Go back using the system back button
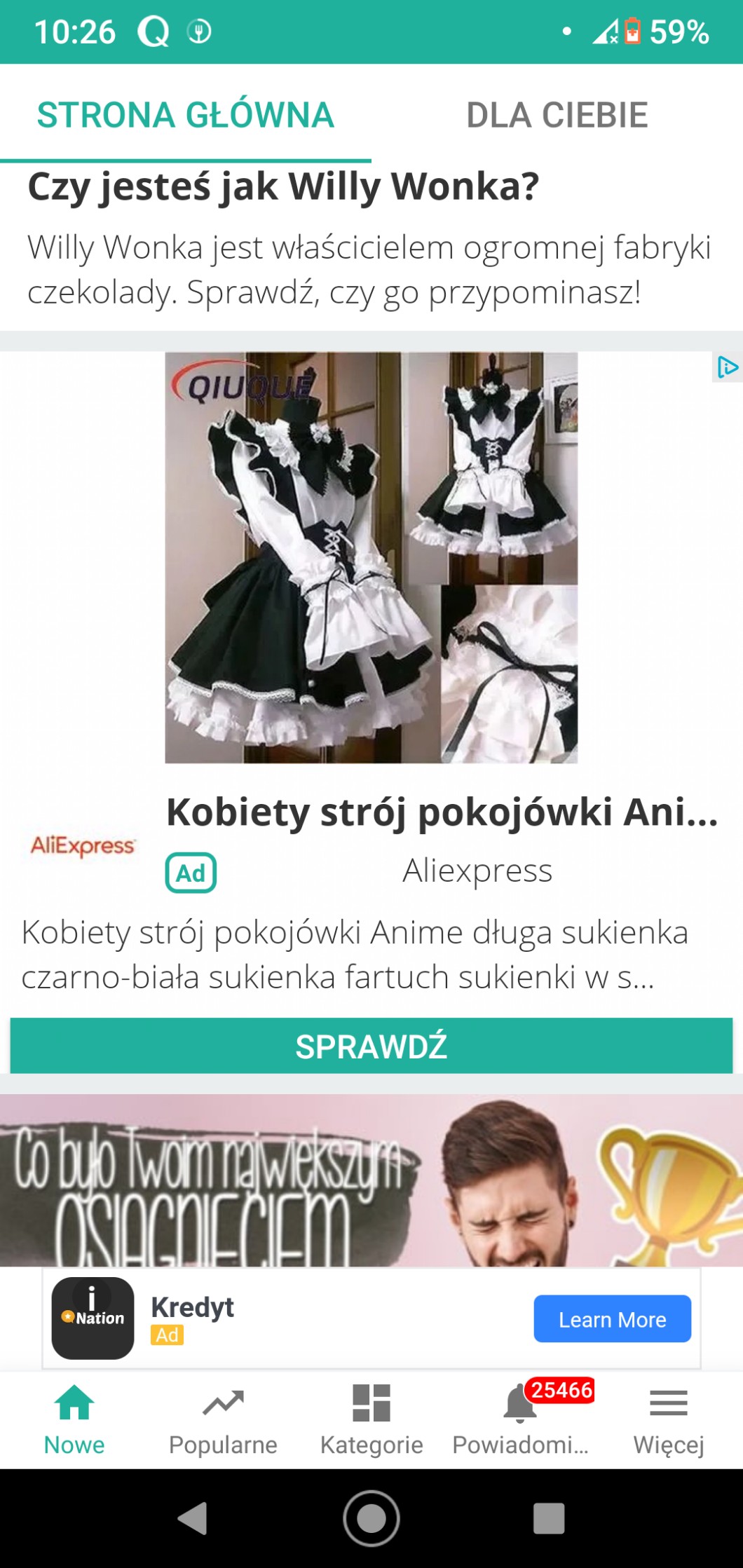The width and height of the screenshot is (743, 1568). tap(193, 1519)
